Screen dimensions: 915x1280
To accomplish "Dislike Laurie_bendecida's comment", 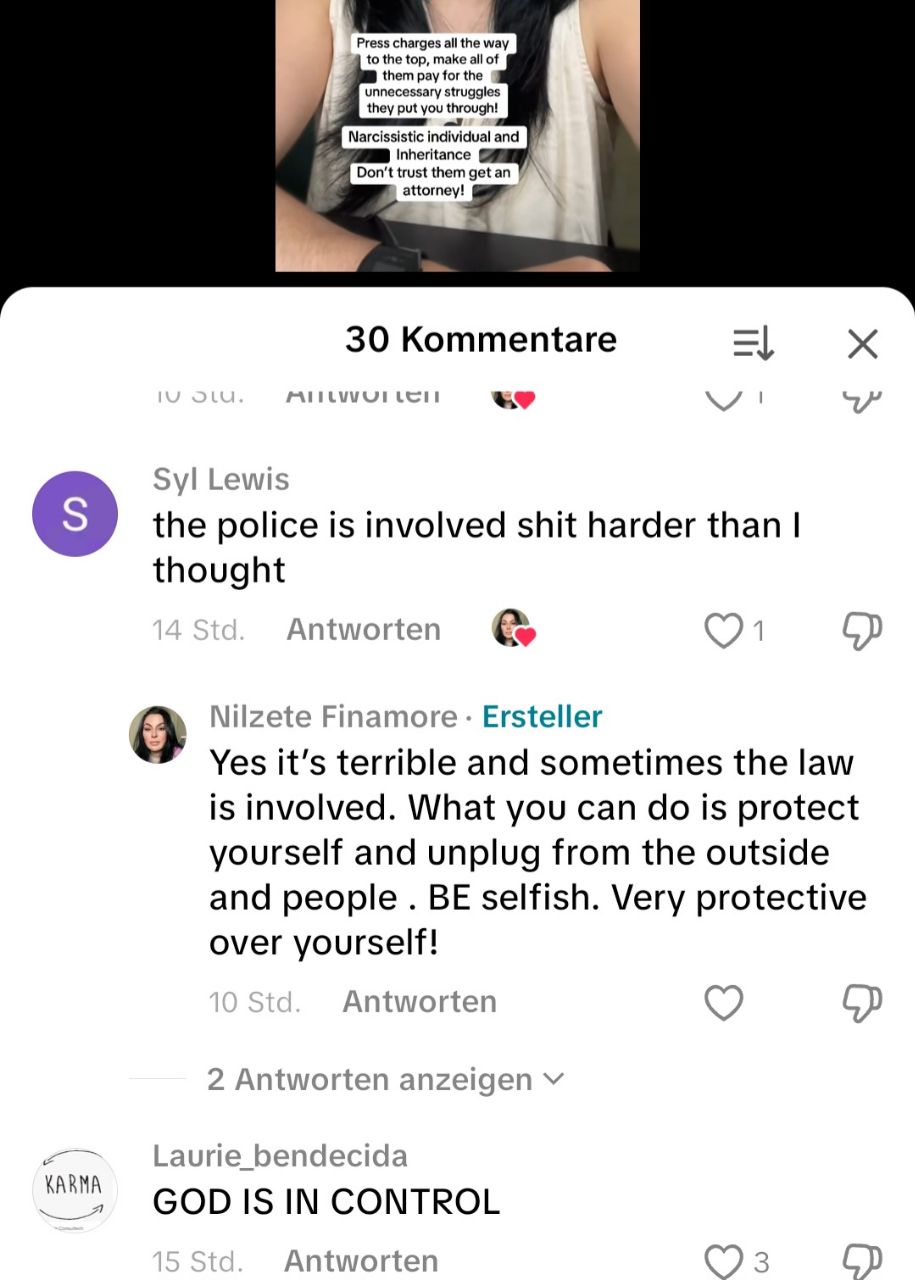I will pos(862,1262).
